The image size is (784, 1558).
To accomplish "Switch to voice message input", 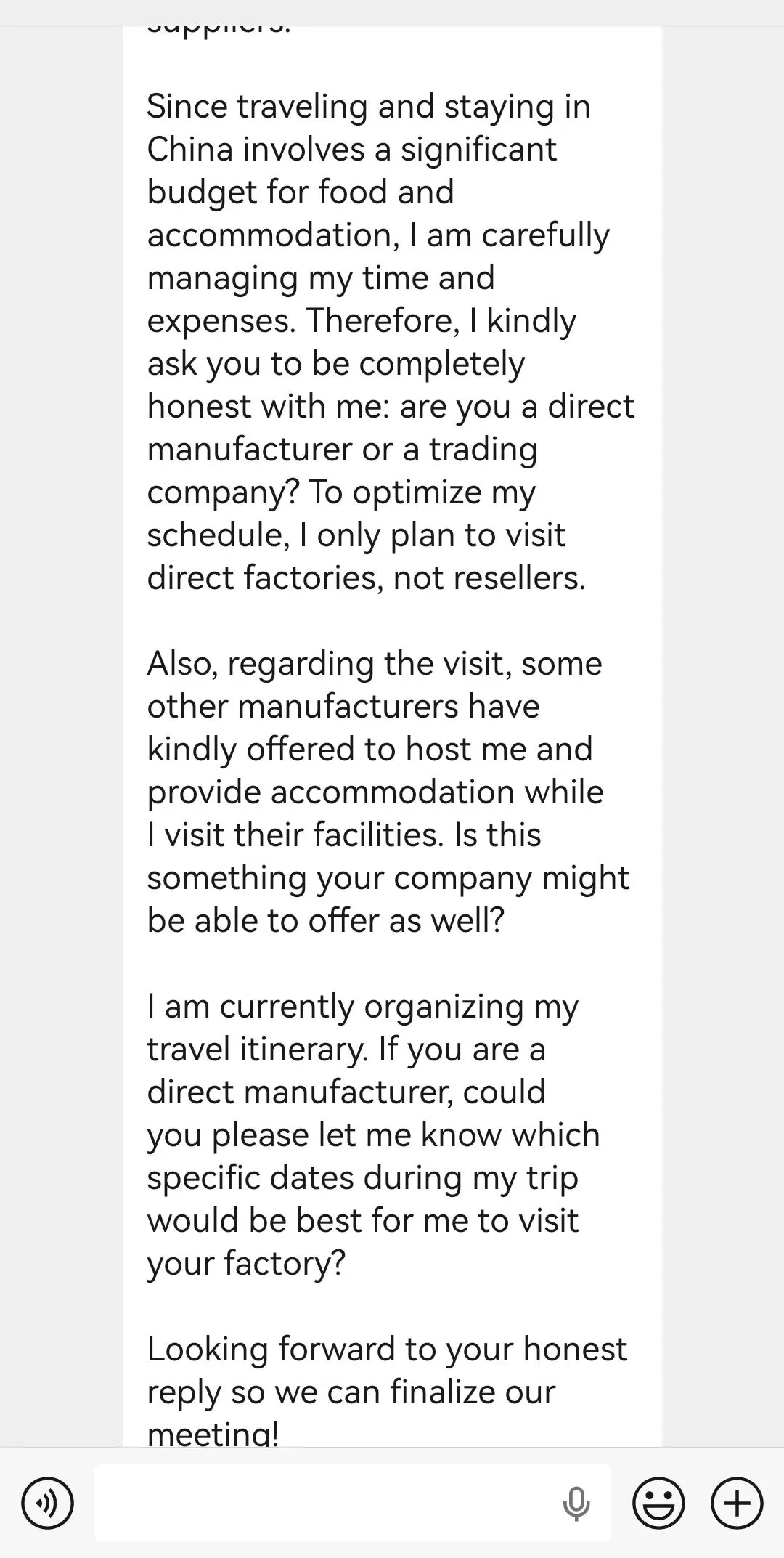I will [47, 1503].
